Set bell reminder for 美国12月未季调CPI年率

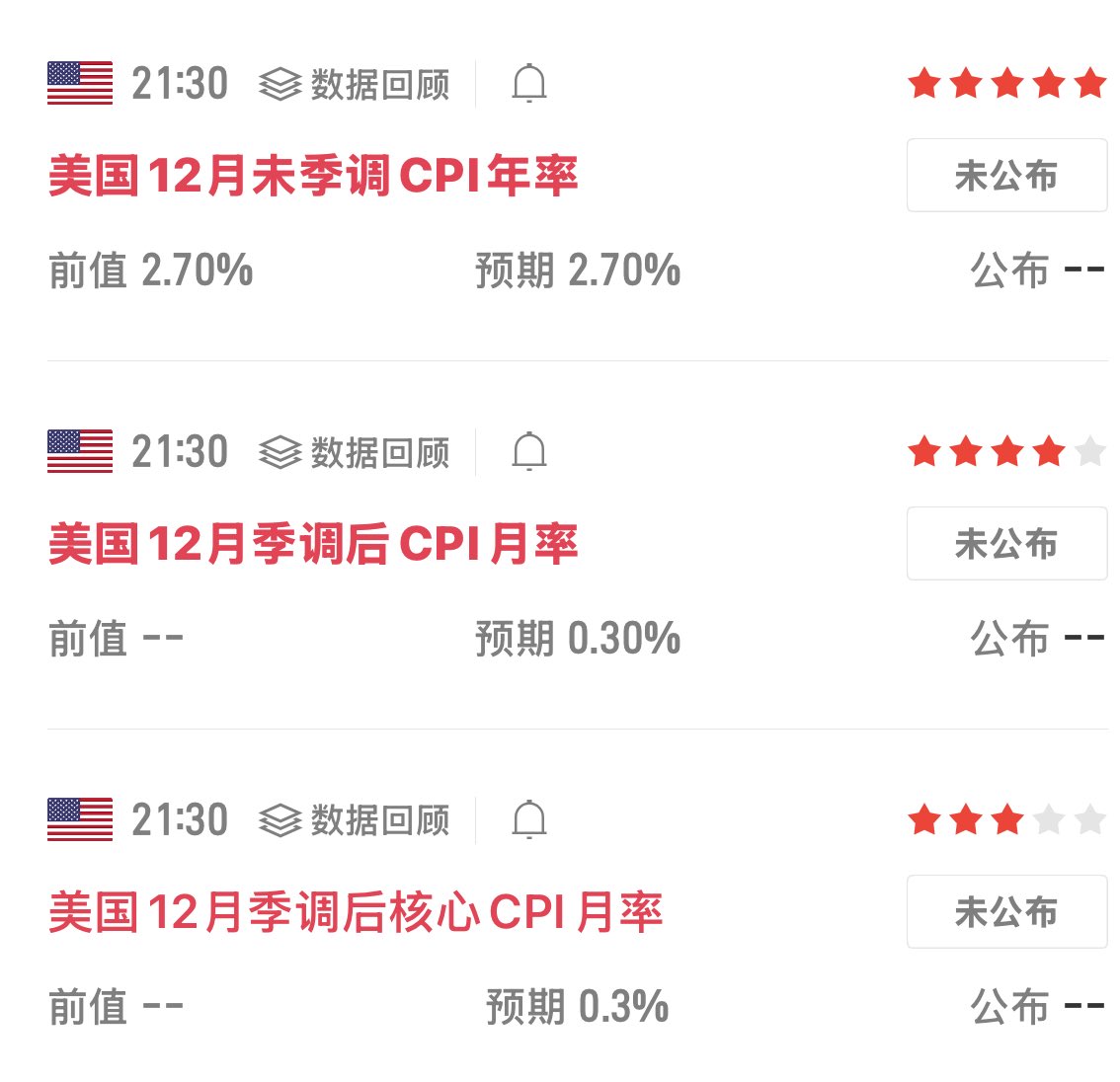pyautogui.click(x=529, y=84)
